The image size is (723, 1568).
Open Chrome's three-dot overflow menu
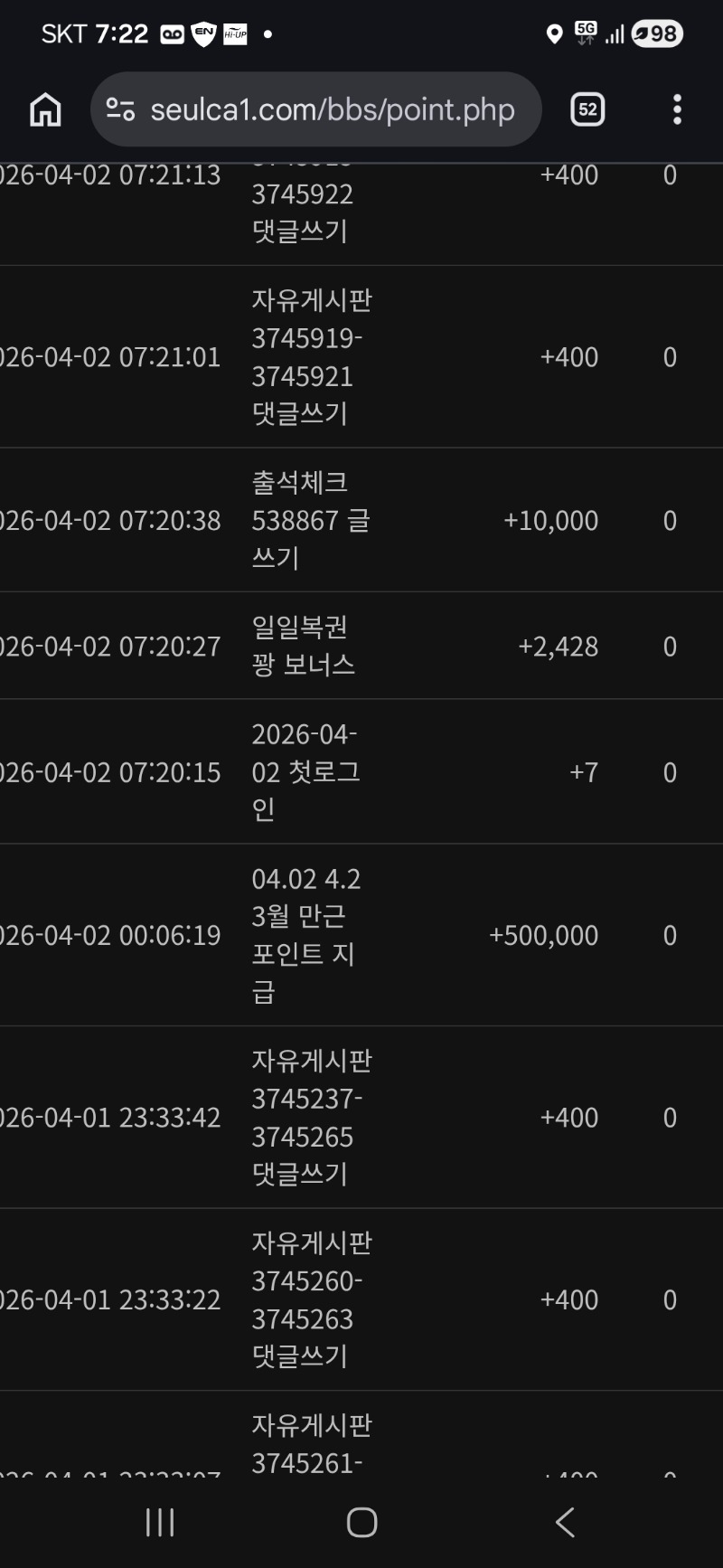click(x=677, y=110)
